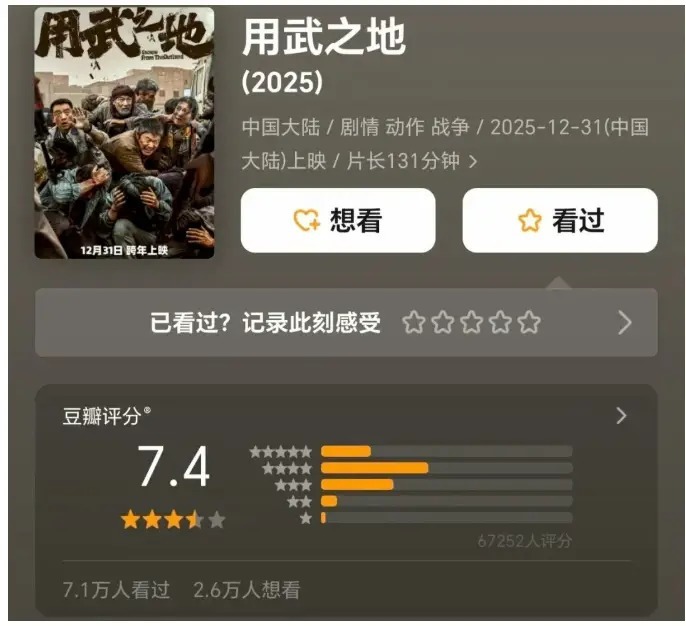Mark the movie as 看过

pyautogui.click(x=560, y=220)
